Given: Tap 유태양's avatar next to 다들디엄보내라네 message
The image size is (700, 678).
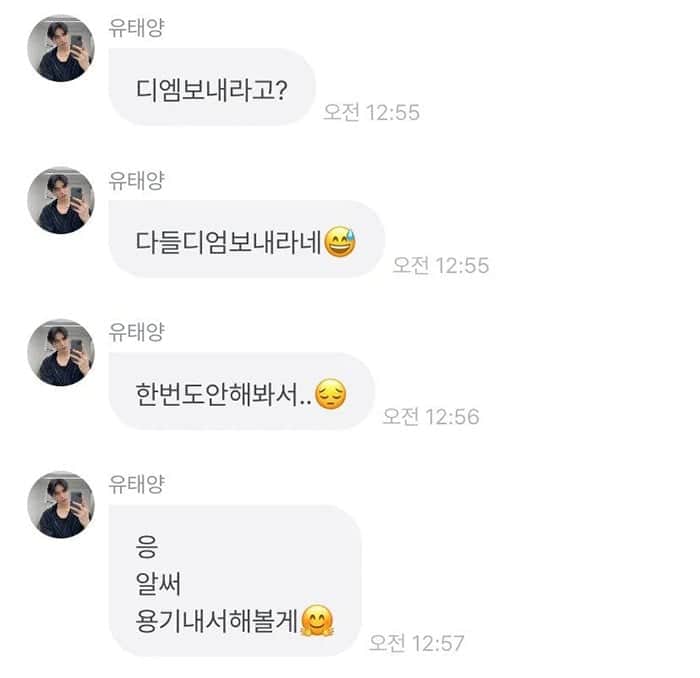Looking at the screenshot, I should click(60, 201).
